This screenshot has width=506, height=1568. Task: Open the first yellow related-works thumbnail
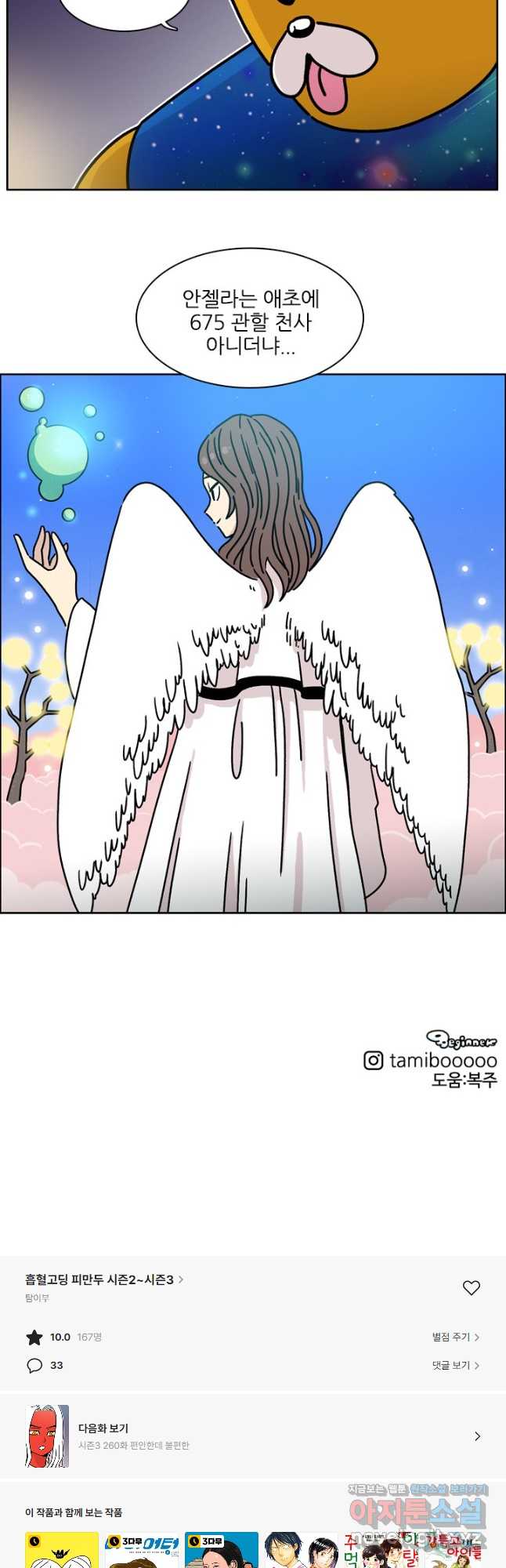[62, 1550]
